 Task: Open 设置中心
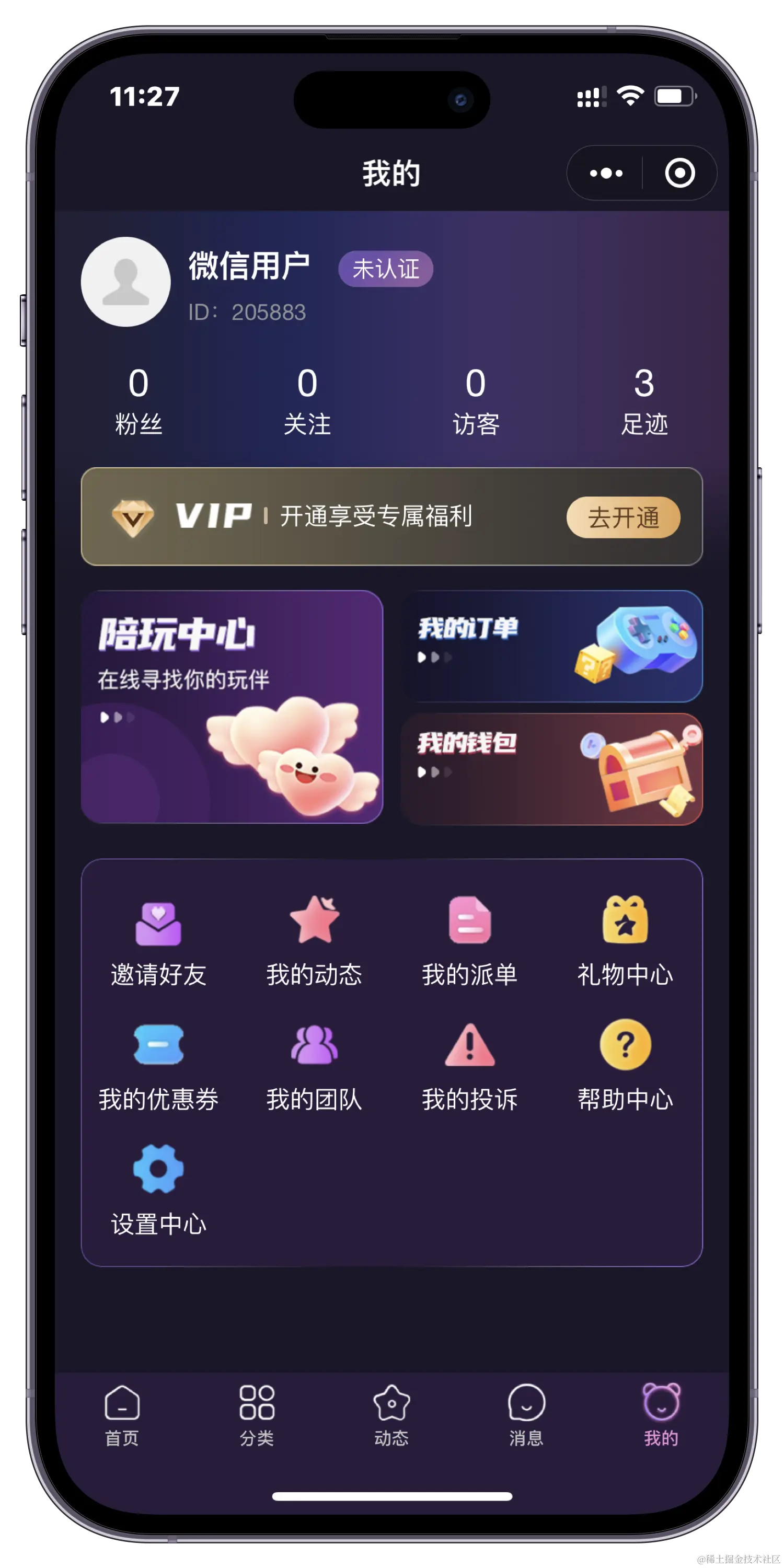pos(158,1190)
